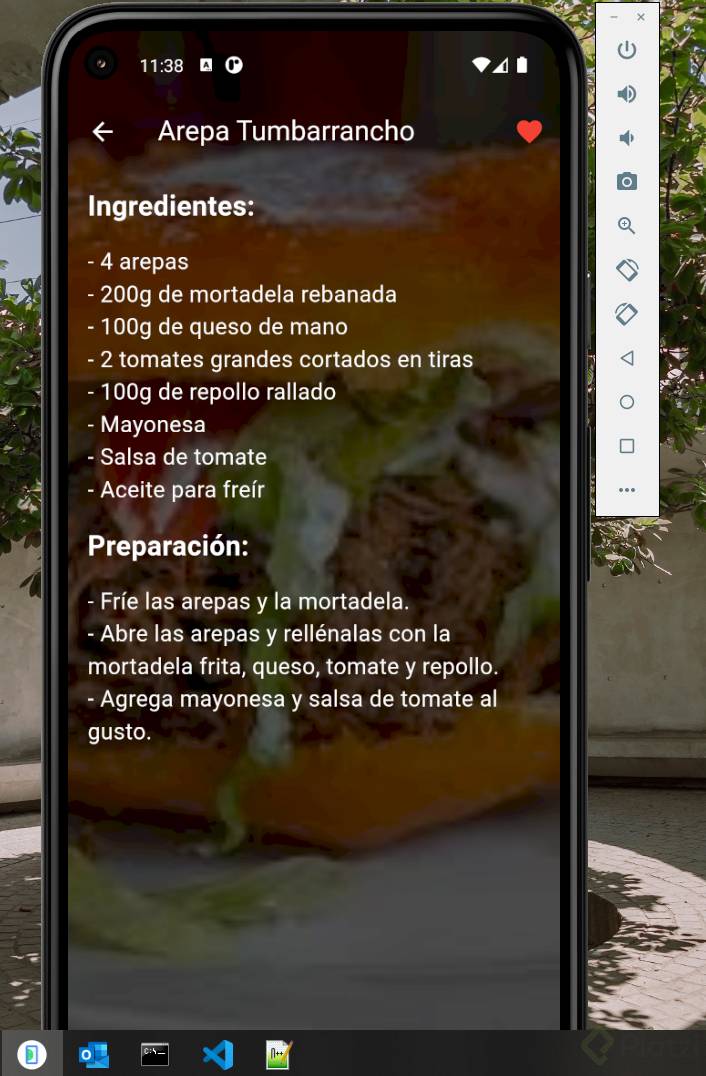Remove Arepa Tumbarrancho from favorites via the heart
Viewport: 706px width, 1076px height.
click(x=529, y=131)
